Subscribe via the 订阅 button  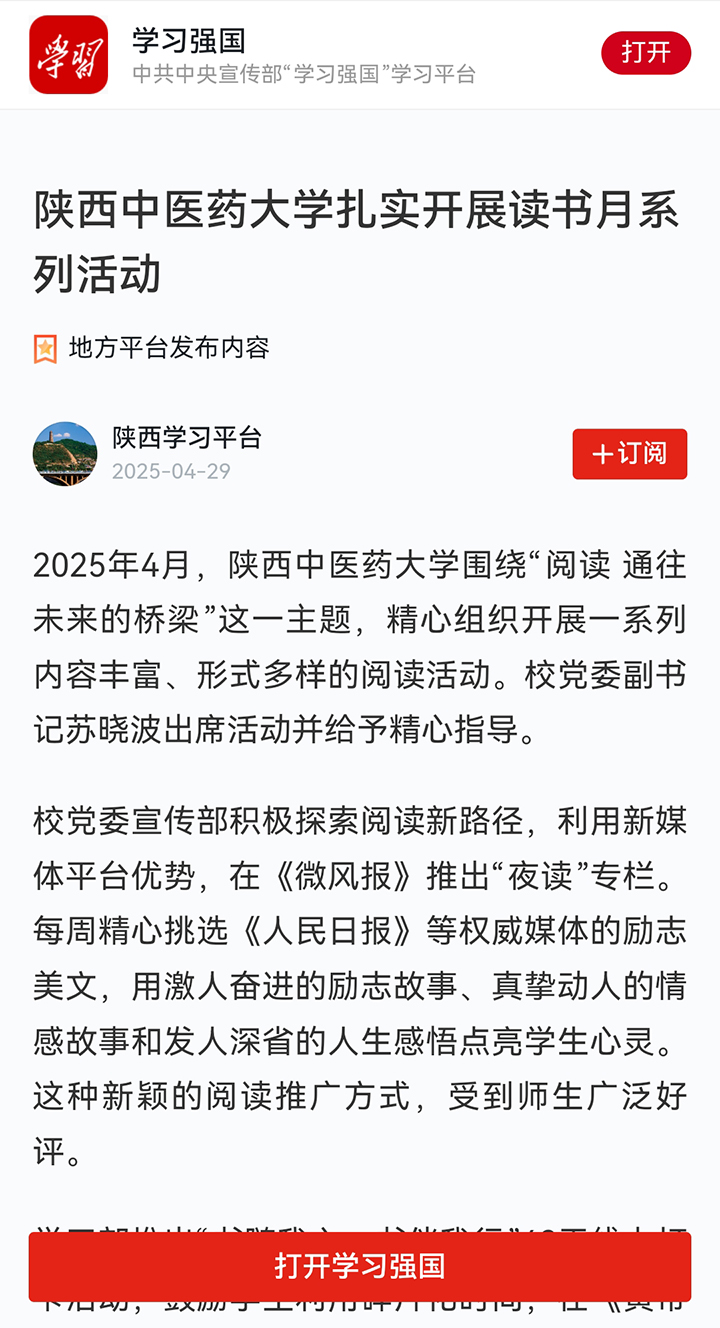click(x=629, y=454)
